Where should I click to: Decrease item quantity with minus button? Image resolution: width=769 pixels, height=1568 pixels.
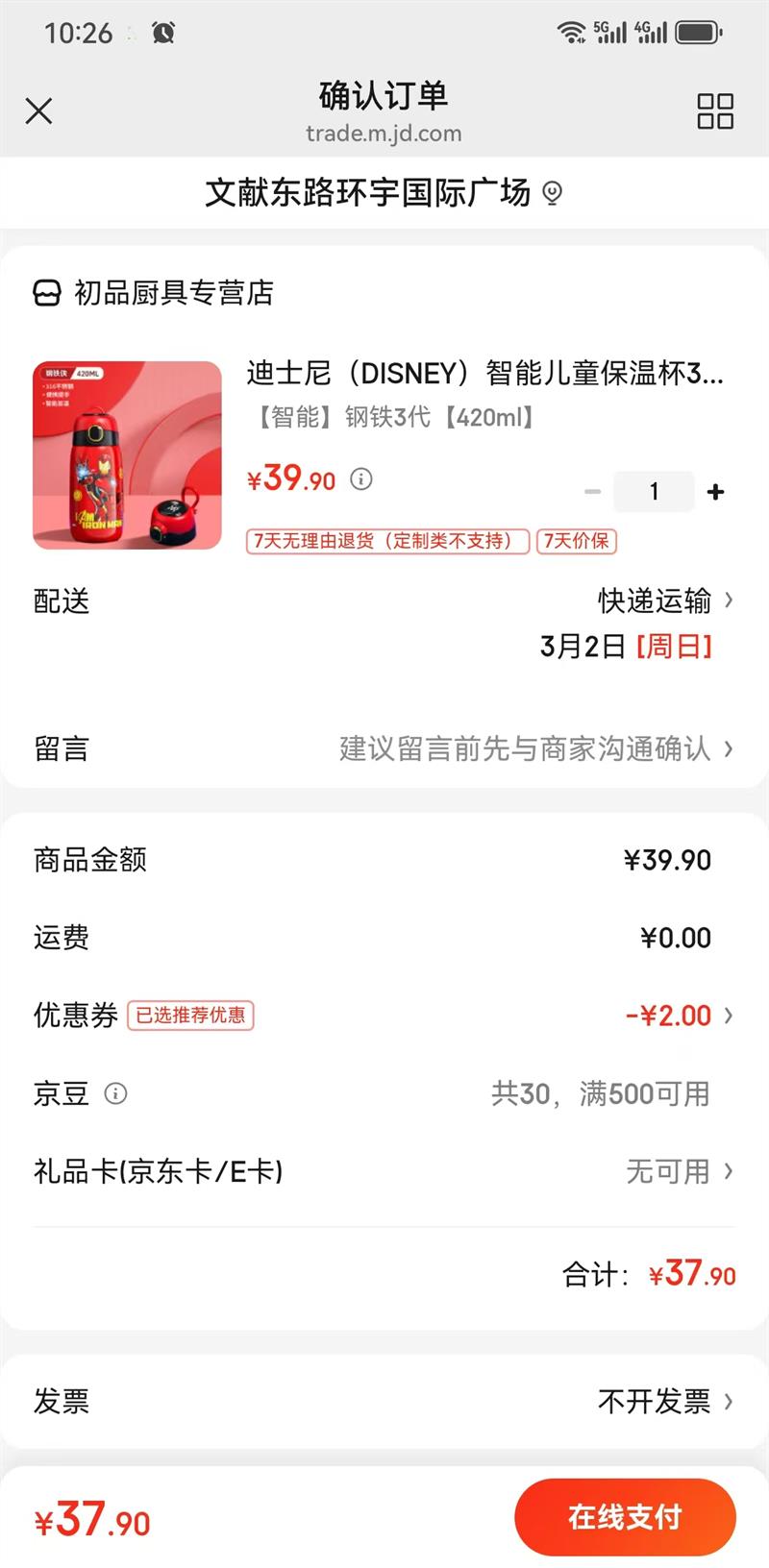click(592, 491)
